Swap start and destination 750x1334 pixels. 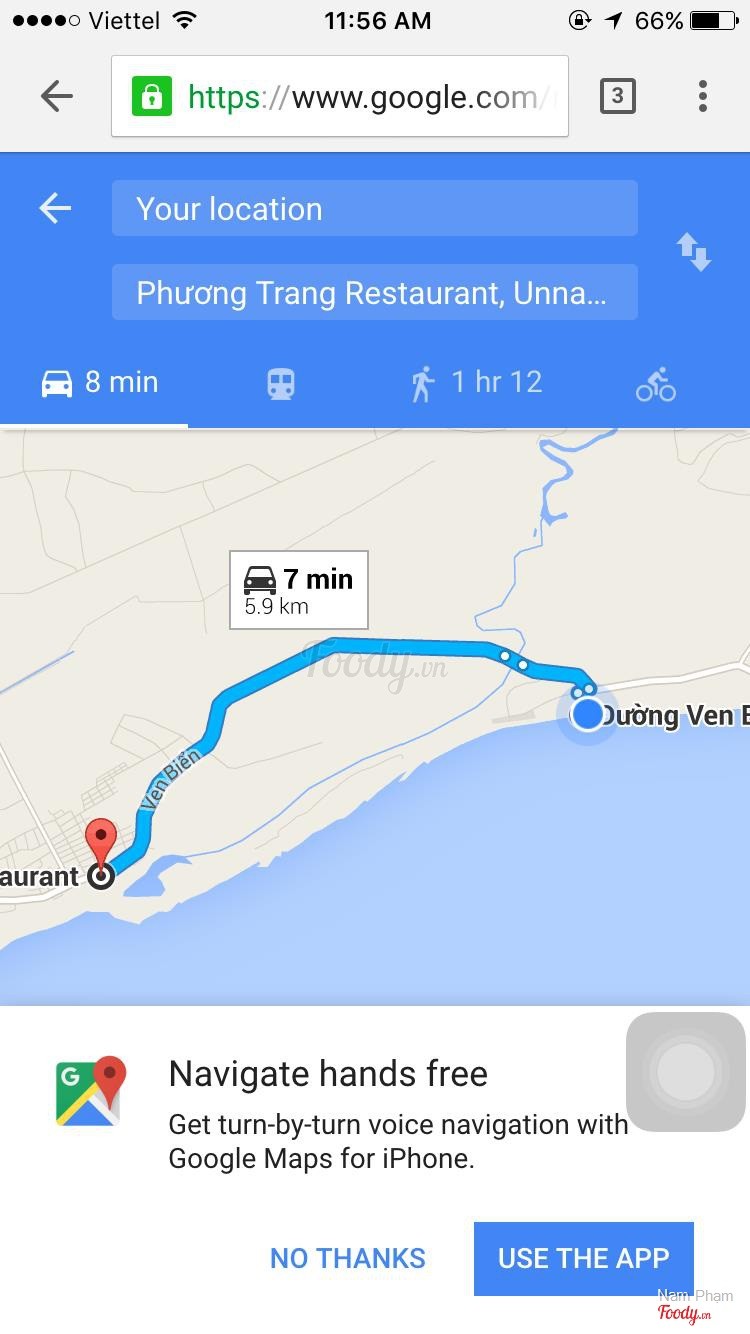pyautogui.click(x=694, y=251)
